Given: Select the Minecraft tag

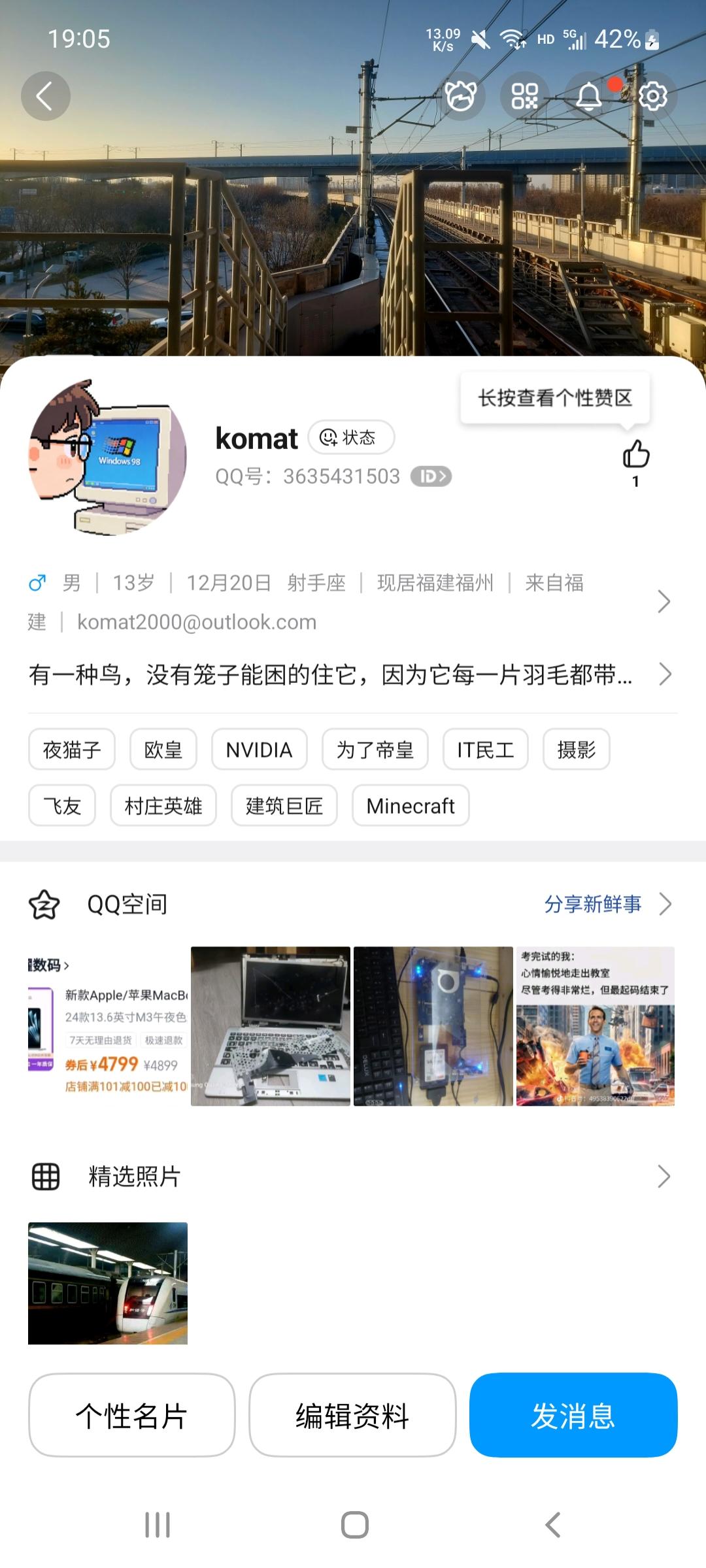Looking at the screenshot, I should (411, 806).
